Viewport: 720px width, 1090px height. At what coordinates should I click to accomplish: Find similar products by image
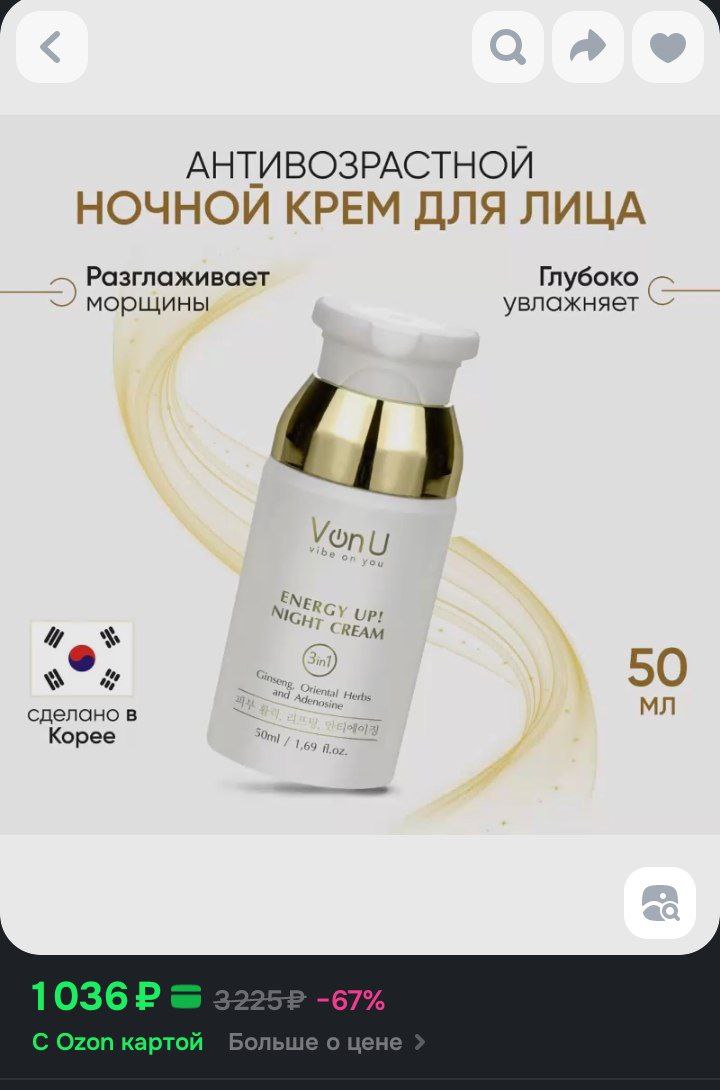(x=659, y=902)
